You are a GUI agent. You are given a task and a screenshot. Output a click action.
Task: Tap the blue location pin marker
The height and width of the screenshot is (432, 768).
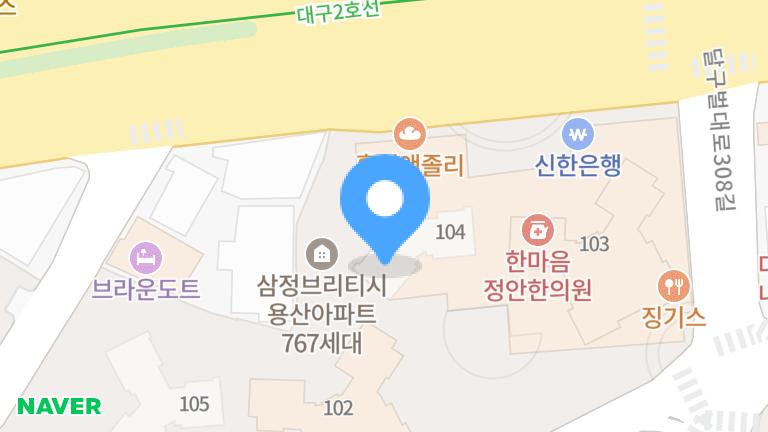[x=385, y=208]
